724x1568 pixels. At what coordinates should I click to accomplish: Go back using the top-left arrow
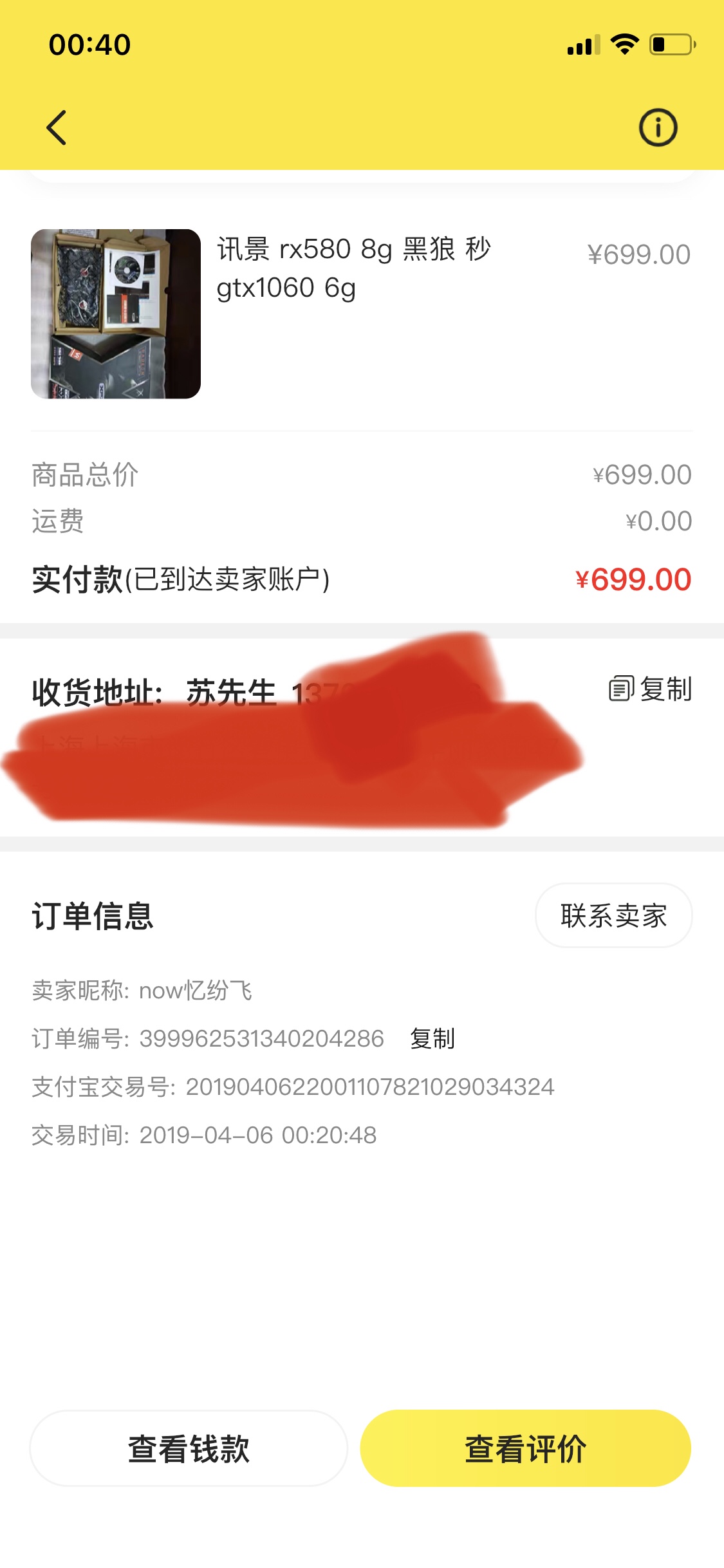57,127
